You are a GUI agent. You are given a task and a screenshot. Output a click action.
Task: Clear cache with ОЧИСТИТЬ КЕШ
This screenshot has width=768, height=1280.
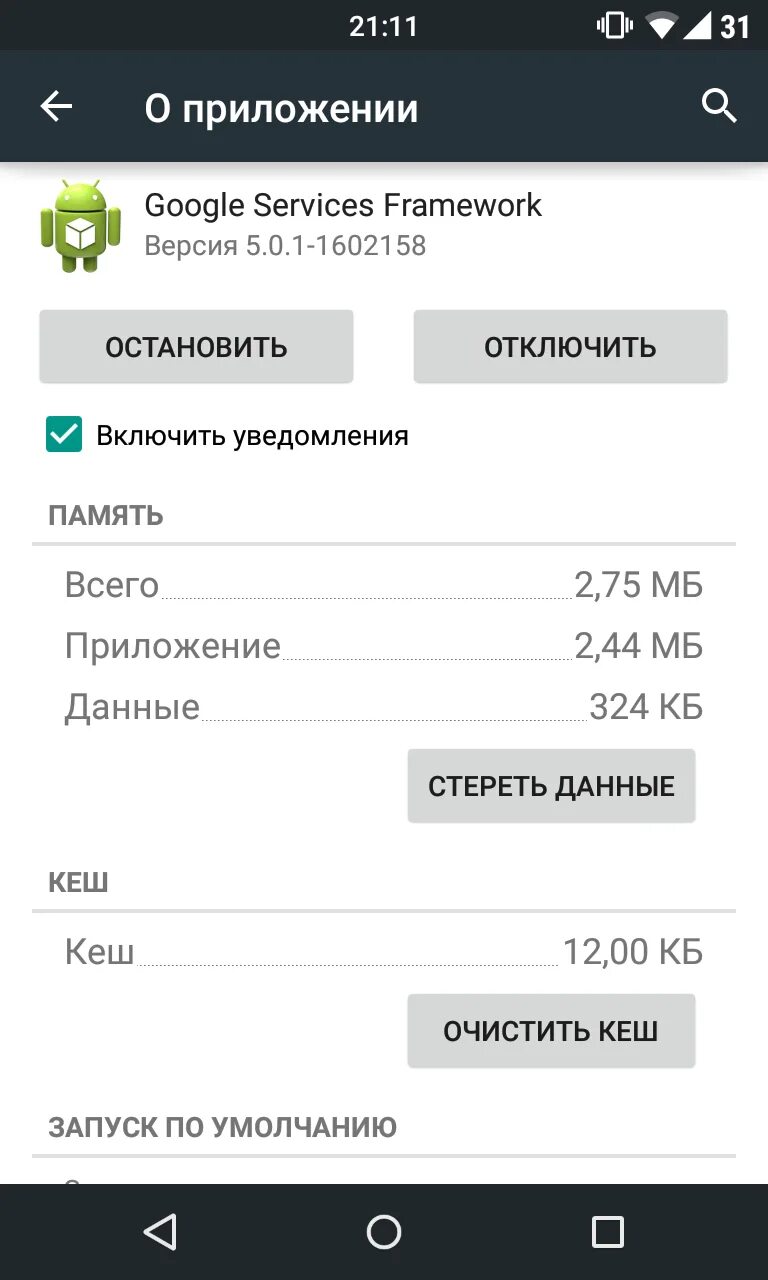pos(551,1031)
